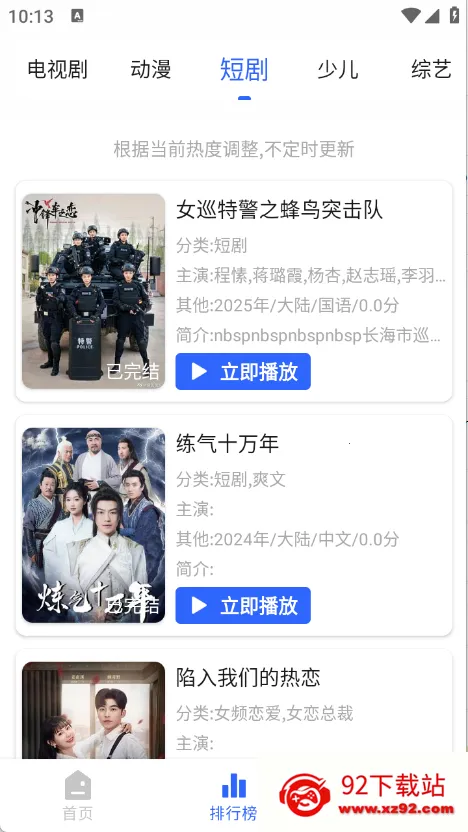This screenshot has height=832, width=468.
Task: Play 女巡特警之蜂鸟突击队 with 立即播放
Action: pyautogui.click(x=243, y=371)
